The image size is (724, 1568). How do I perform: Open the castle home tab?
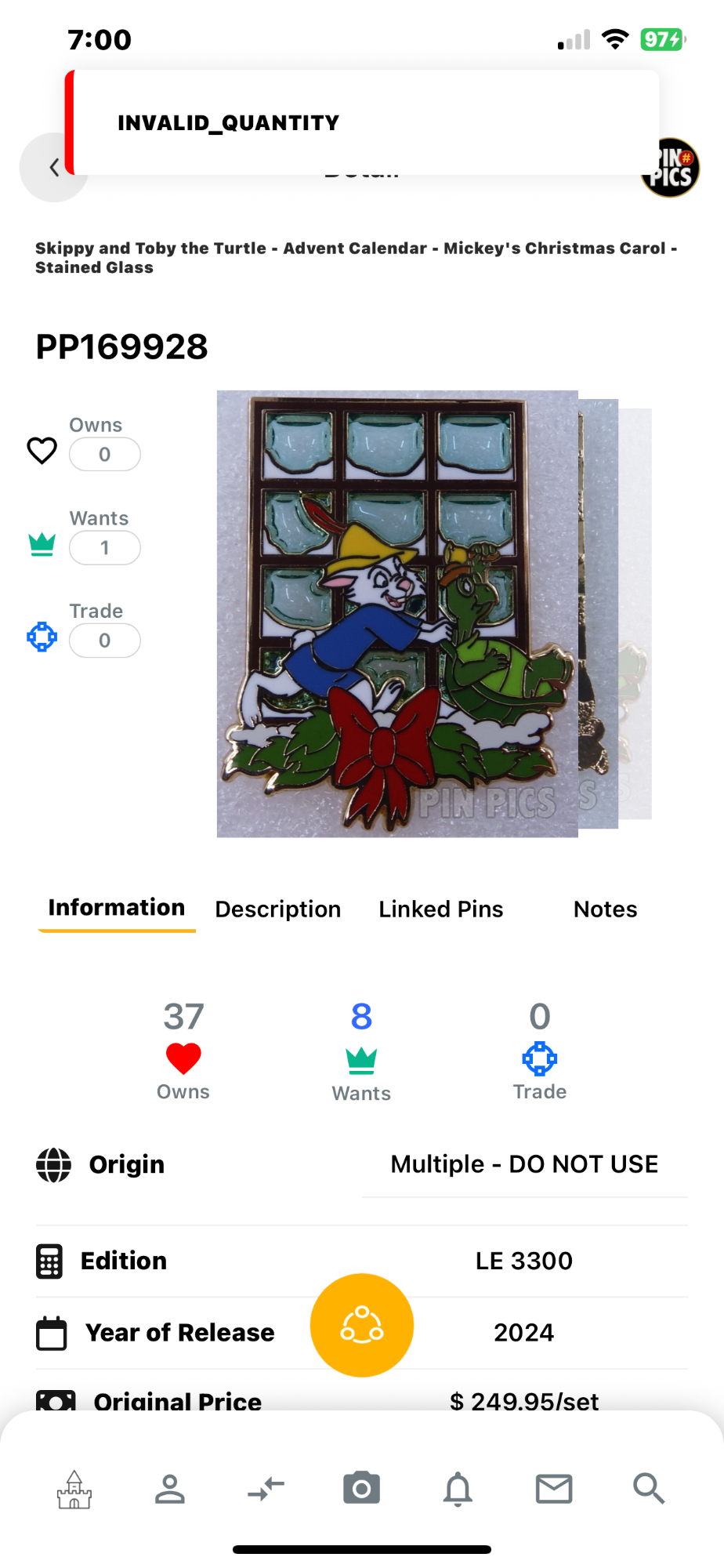pyautogui.click(x=74, y=1489)
